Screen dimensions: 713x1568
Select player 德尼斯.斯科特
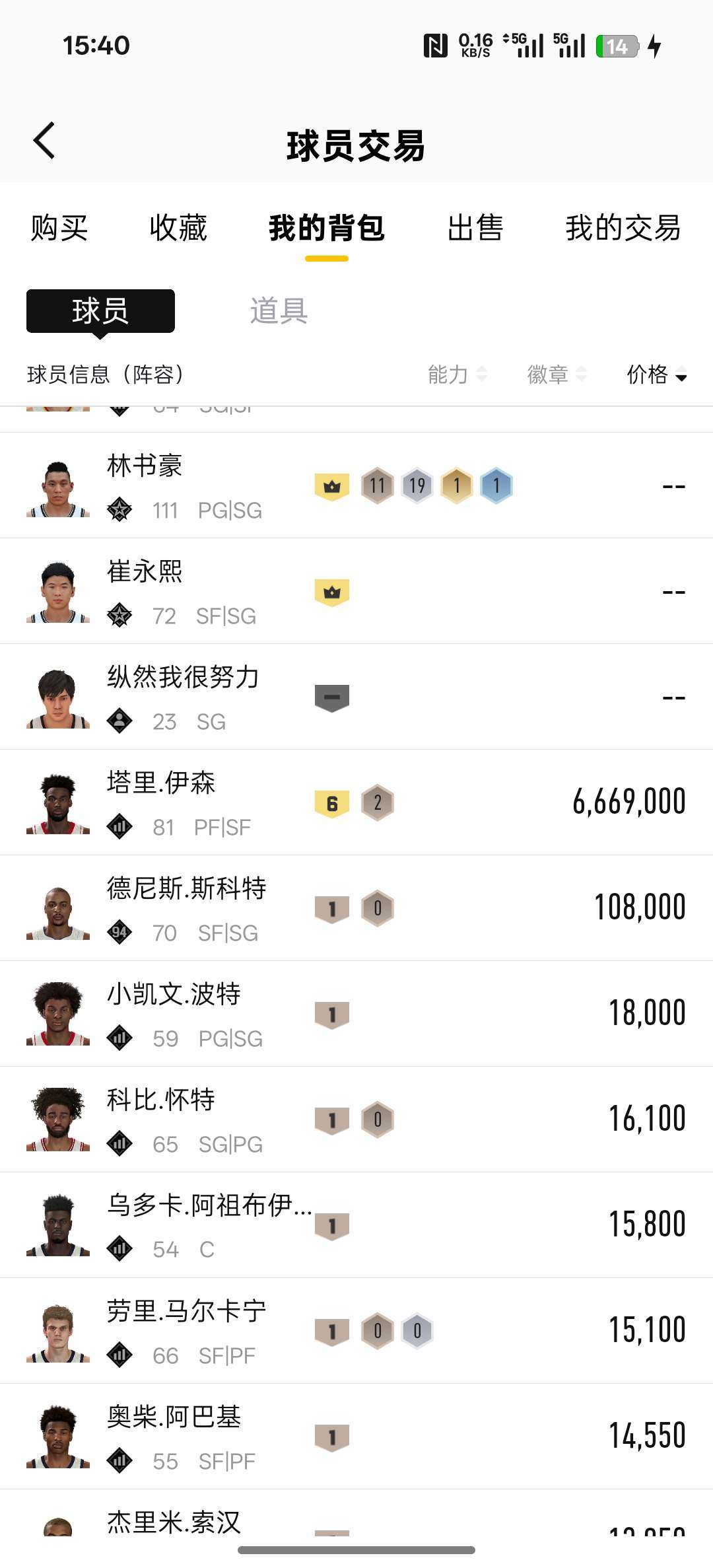click(x=186, y=889)
